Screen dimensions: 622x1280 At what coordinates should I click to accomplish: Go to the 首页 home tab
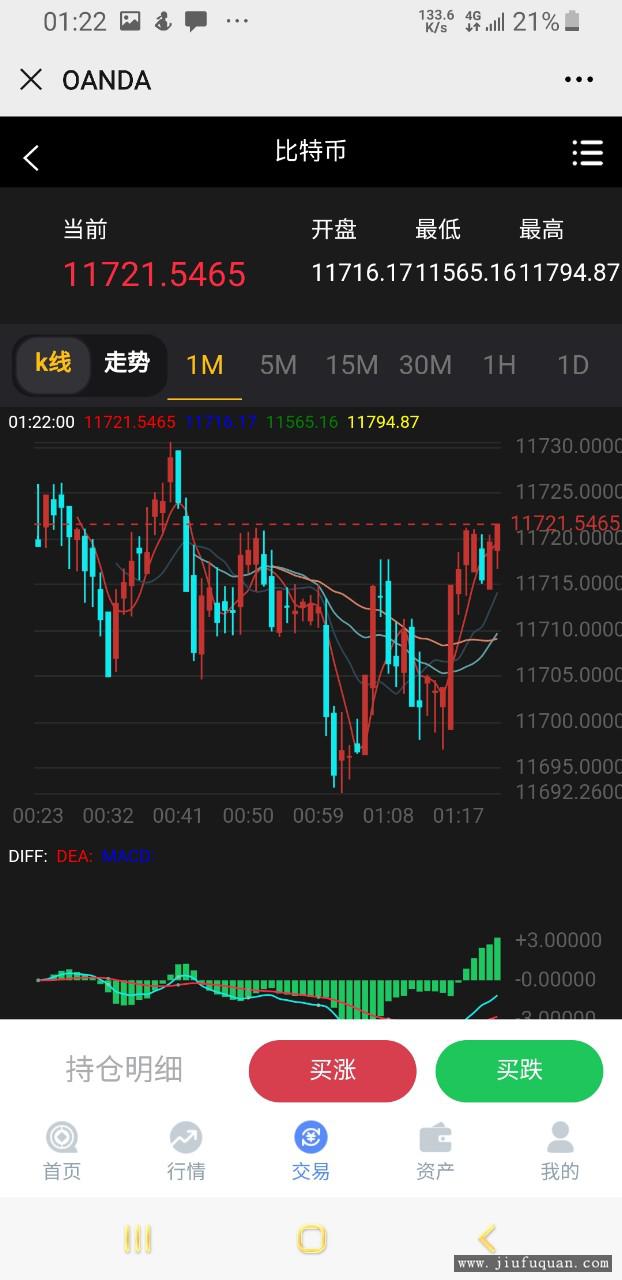pyautogui.click(x=62, y=1150)
